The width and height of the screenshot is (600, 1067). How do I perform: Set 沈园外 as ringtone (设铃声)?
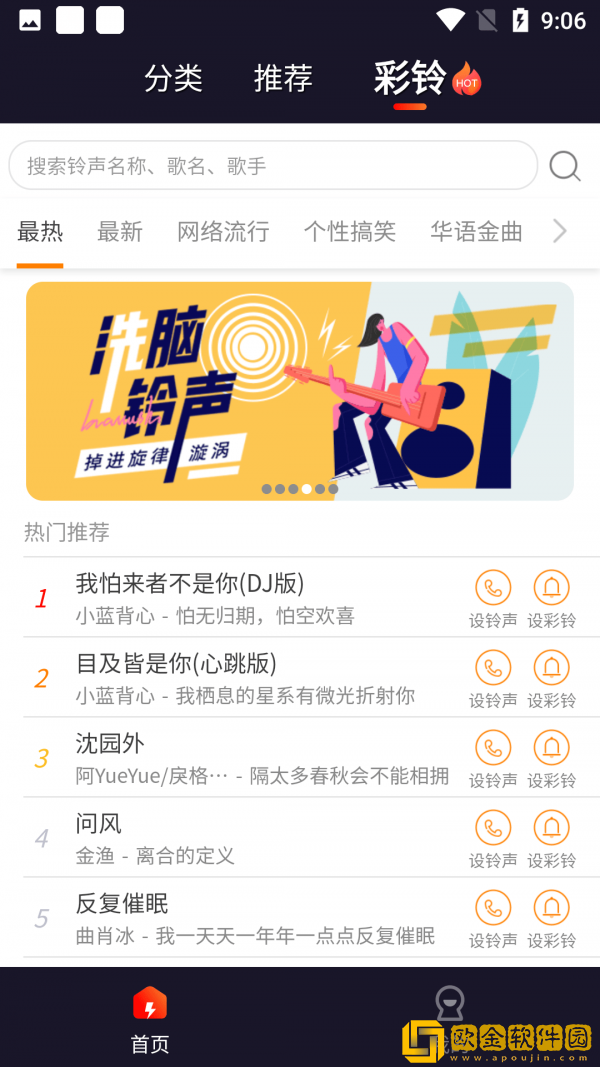tap(493, 759)
